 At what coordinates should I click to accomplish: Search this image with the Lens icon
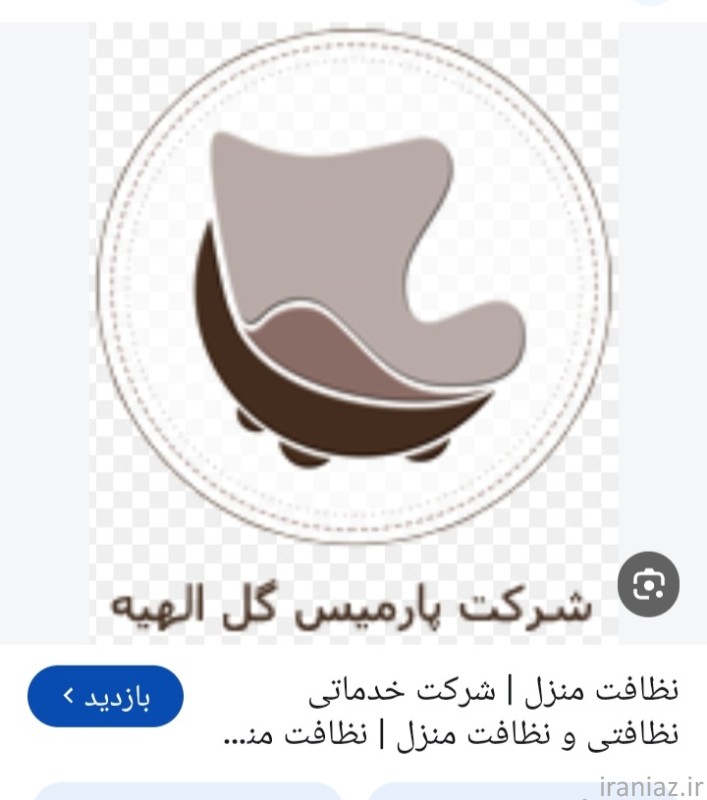648,584
